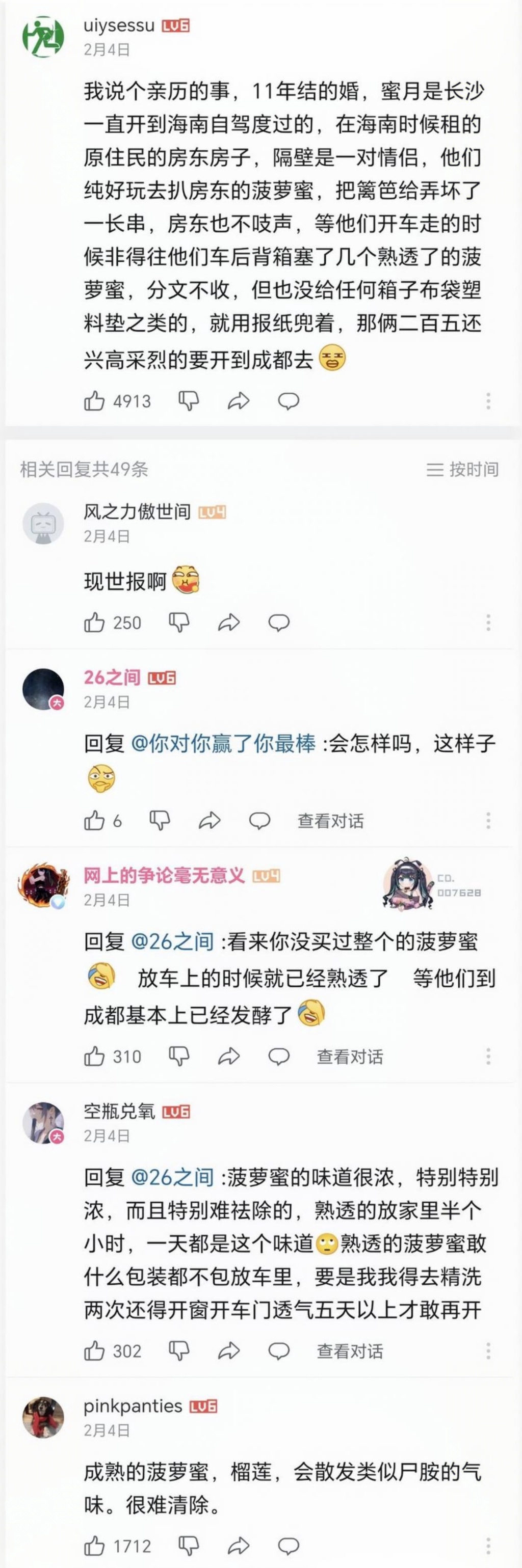Screen dimensions: 522x1568
Task: Share uiysessu's comment
Action: click(238, 401)
